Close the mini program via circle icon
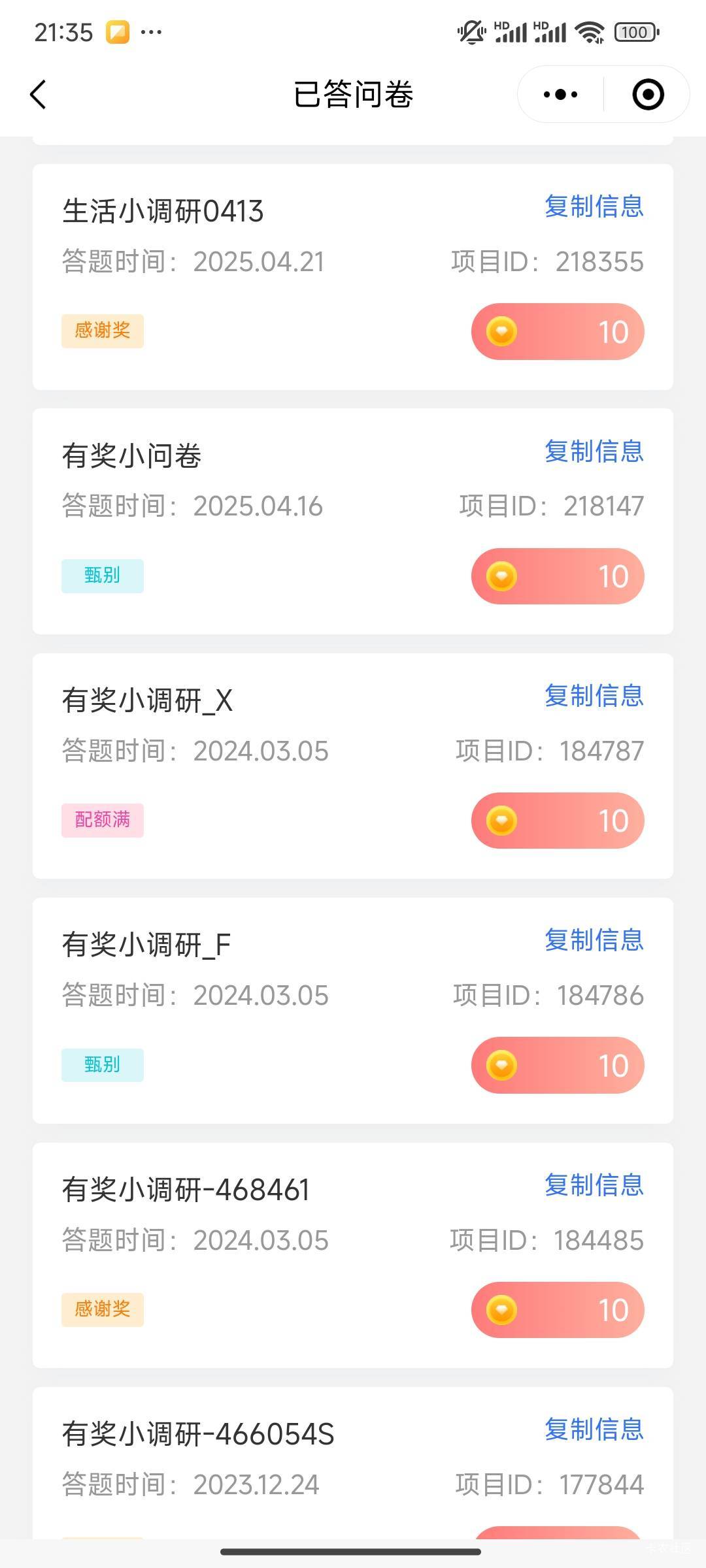Image resolution: width=706 pixels, height=1568 pixels. tap(648, 95)
